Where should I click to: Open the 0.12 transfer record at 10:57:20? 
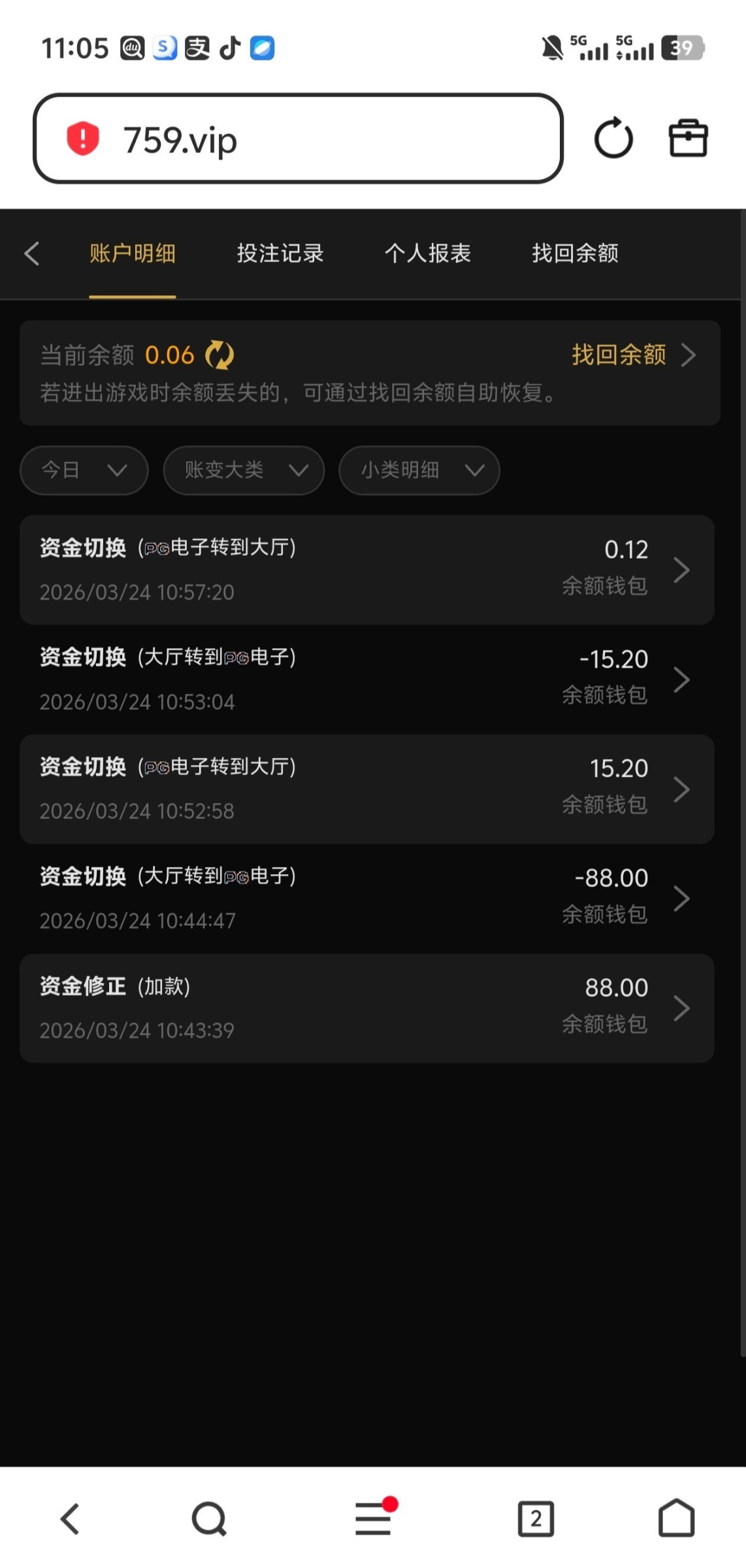(x=366, y=570)
